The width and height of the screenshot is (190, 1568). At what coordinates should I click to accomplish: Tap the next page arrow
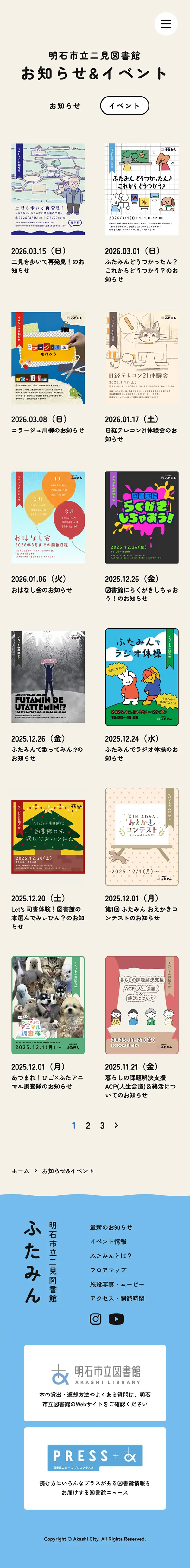coord(116,1126)
